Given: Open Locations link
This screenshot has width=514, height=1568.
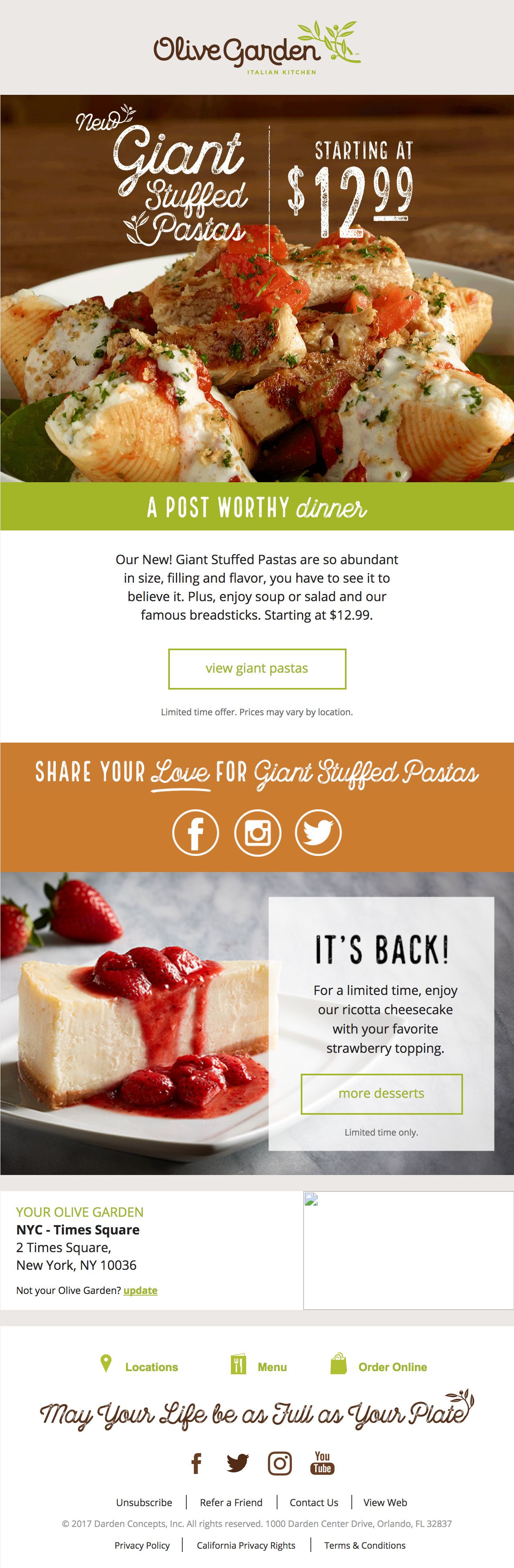Looking at the screenshot, I should [151, 1367].
